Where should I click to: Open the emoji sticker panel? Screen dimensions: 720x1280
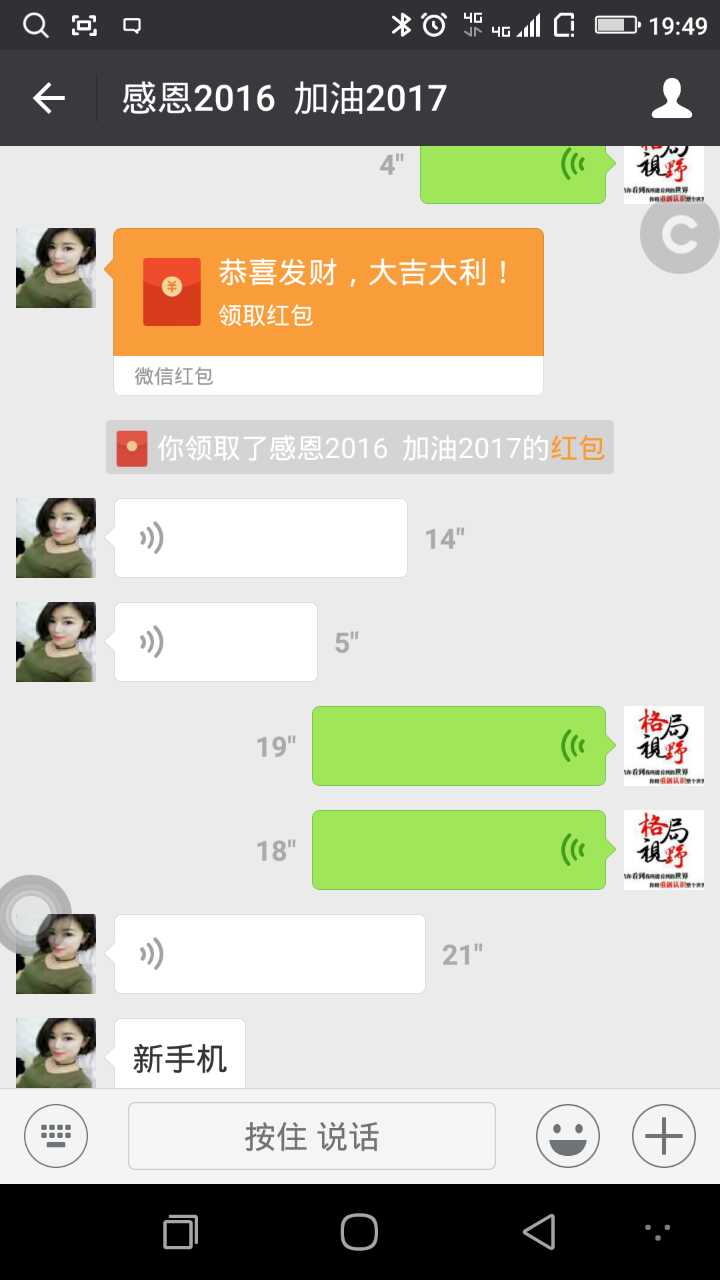coord(567,1136)
